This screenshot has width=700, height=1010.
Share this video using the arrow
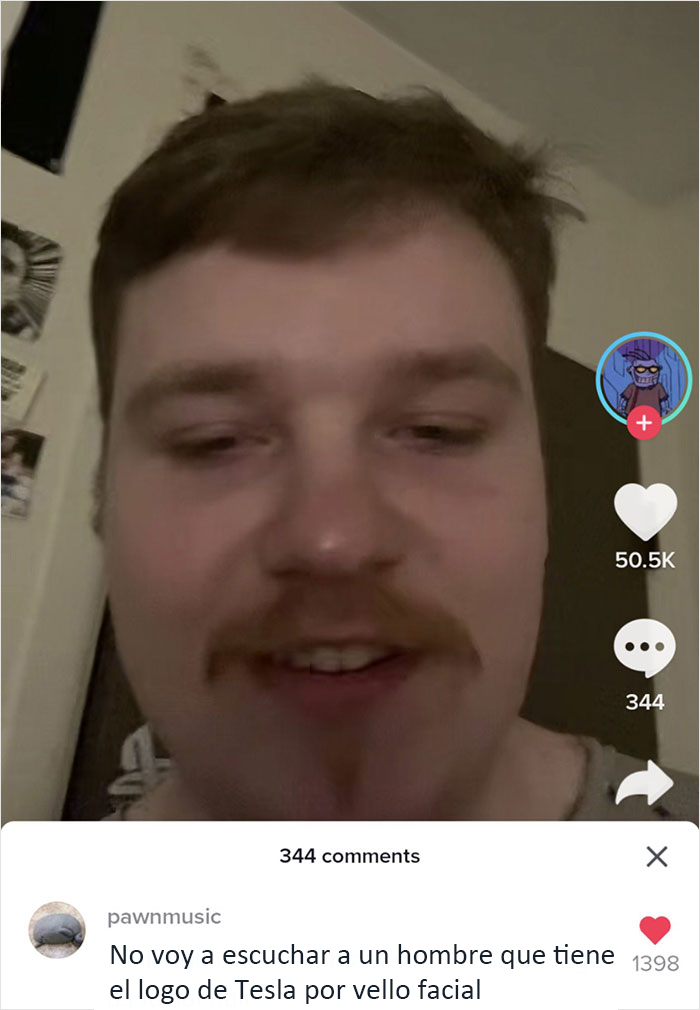coord(644,785)
